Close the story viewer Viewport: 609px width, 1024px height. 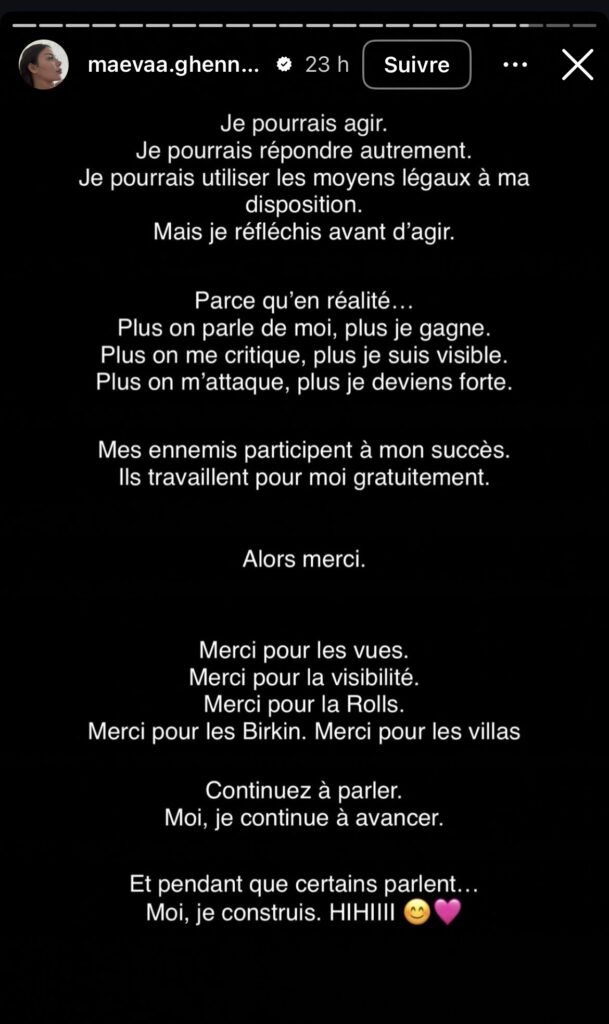pos(578,65)
